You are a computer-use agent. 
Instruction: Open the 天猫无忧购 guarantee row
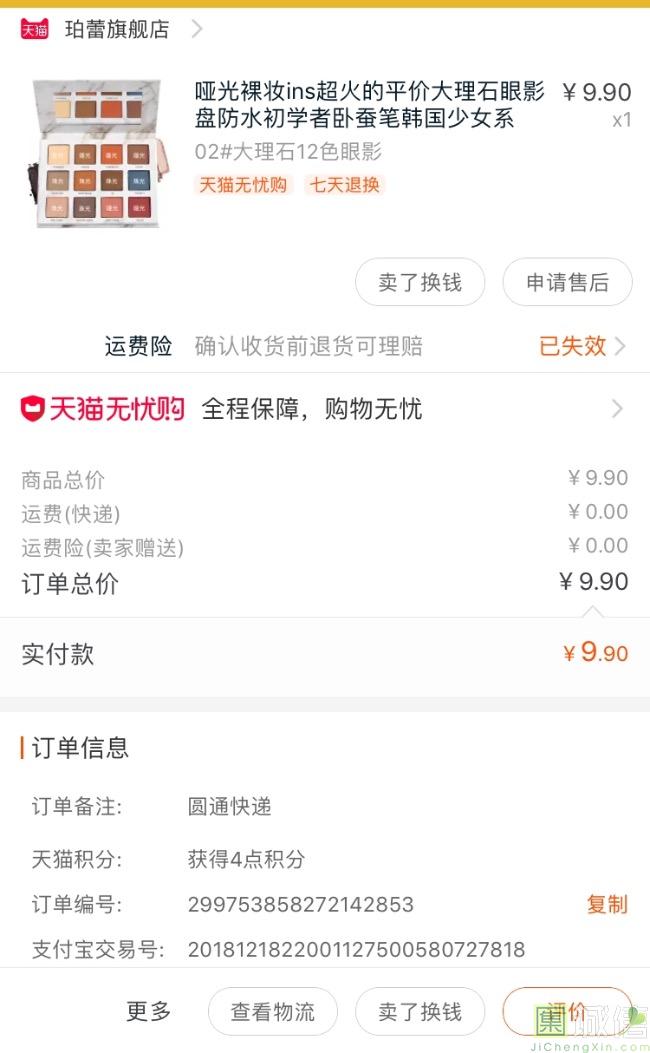pos(325,408)
